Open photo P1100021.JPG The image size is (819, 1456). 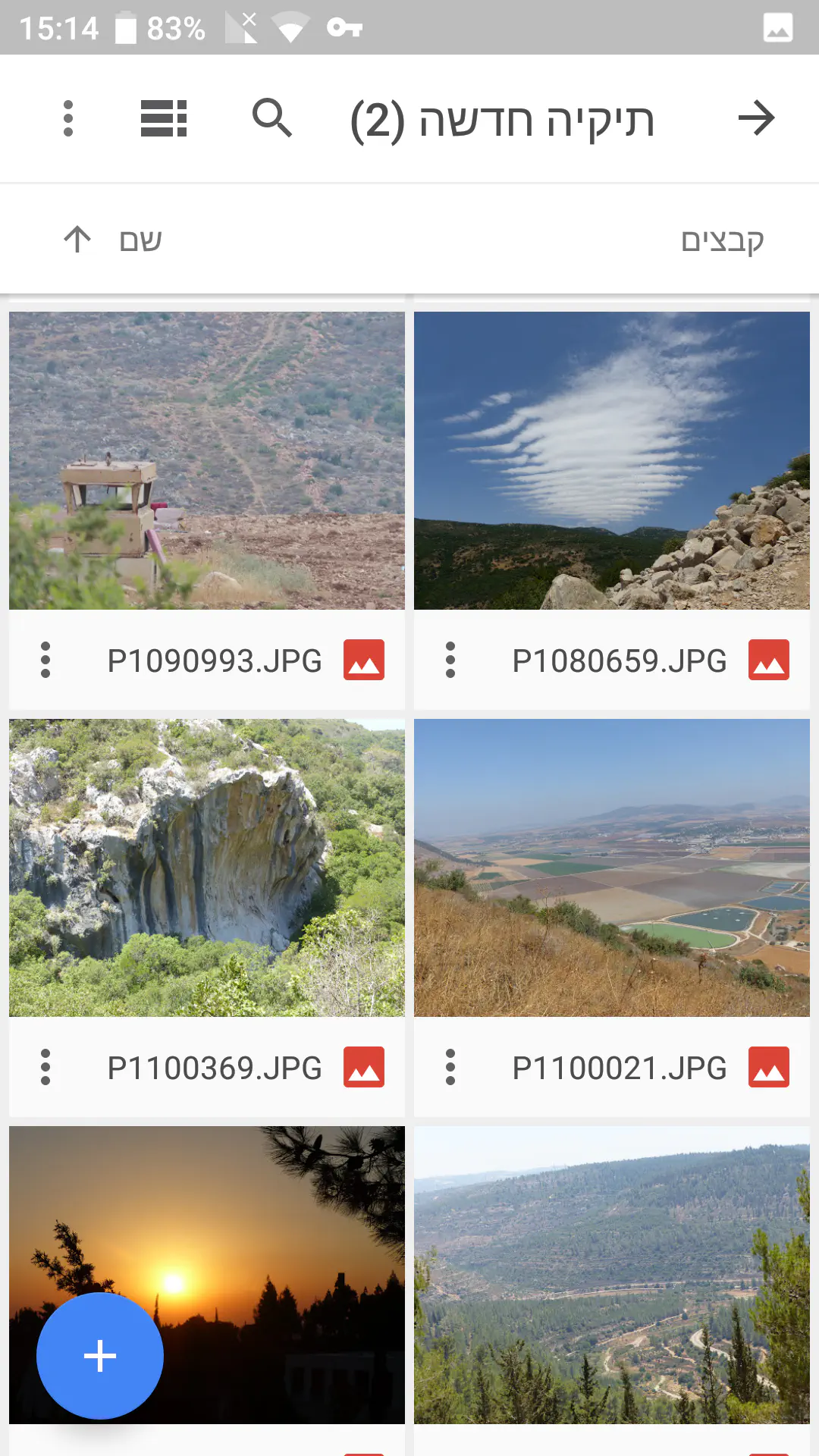click(x=612, y=868)
